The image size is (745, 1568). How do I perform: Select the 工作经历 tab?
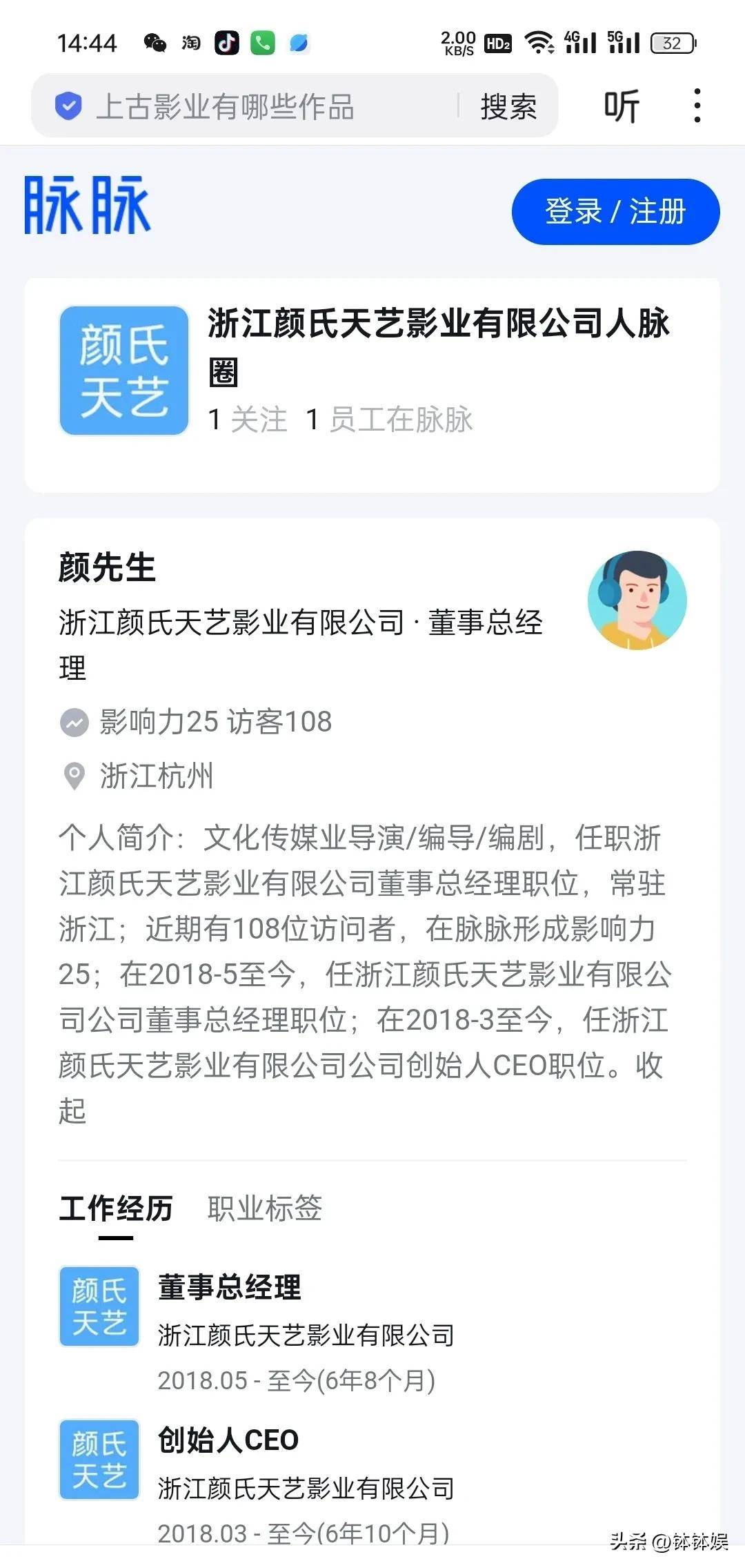click(x=116, y=1208)
